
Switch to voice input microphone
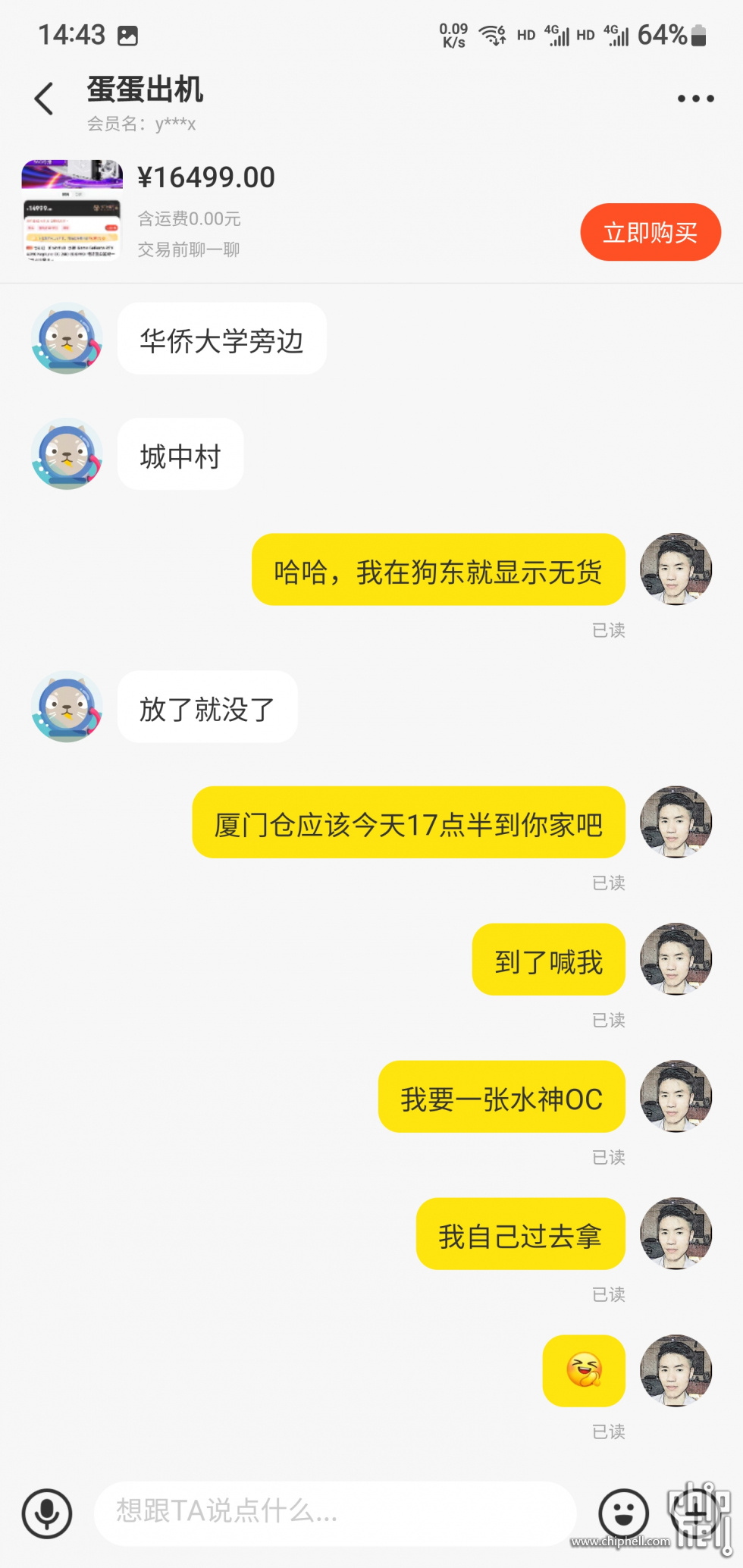[47, 1513]
